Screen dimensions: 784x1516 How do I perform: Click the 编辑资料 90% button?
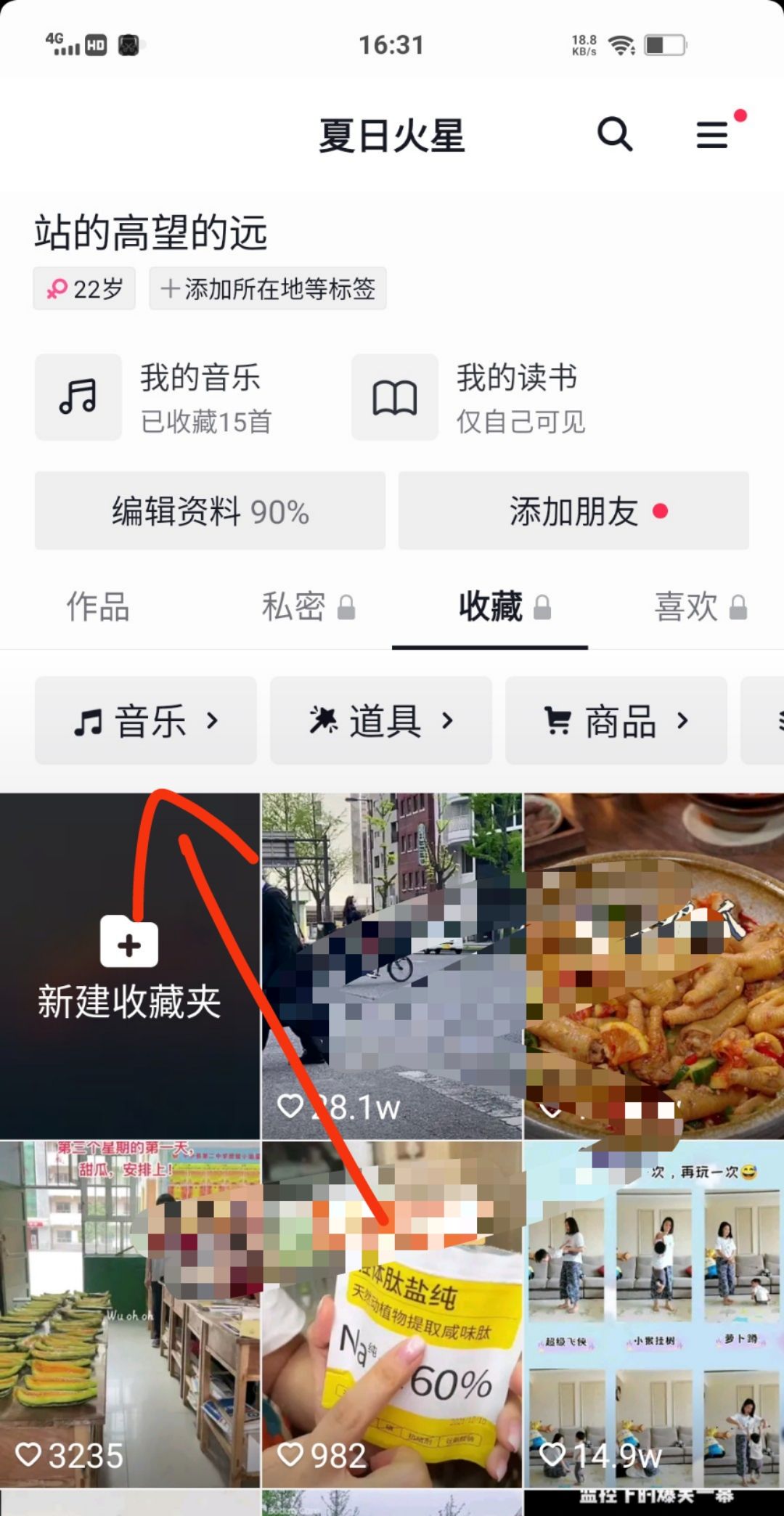(210, 511)
